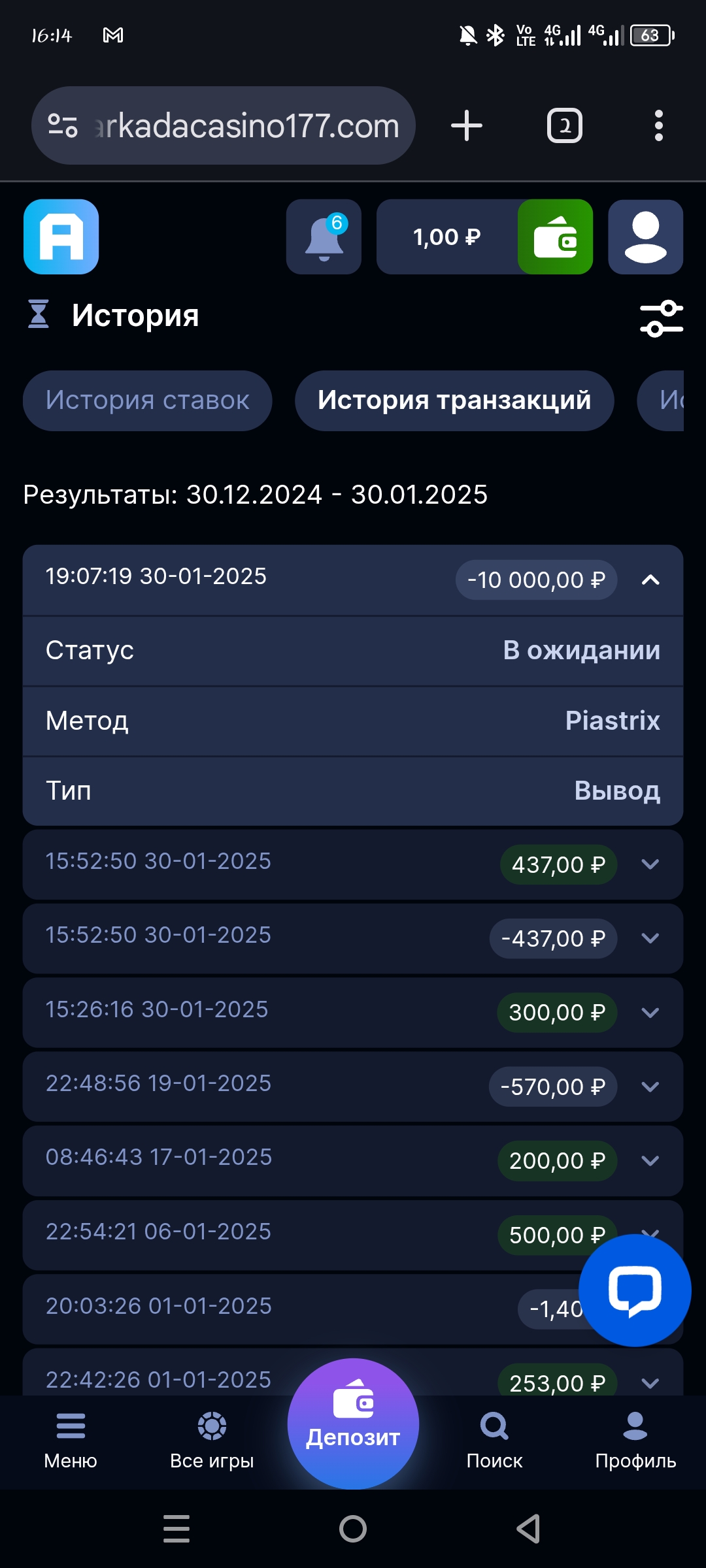Tap the arkadacasino177.com address bar
The image size is (706, 1568).
pyautogui.click(x=224, y=125)
